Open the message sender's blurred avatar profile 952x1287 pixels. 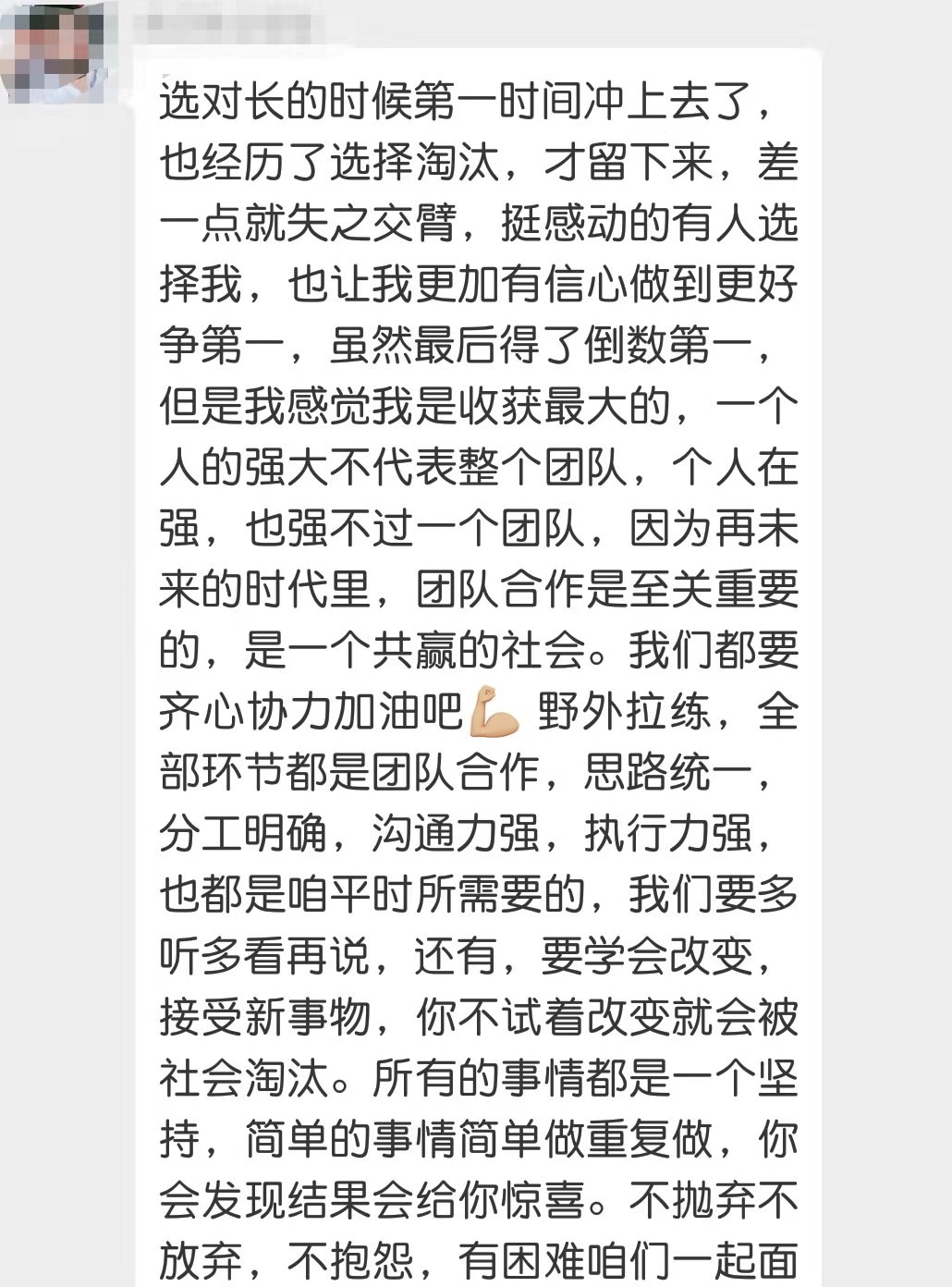coord(57,54)
